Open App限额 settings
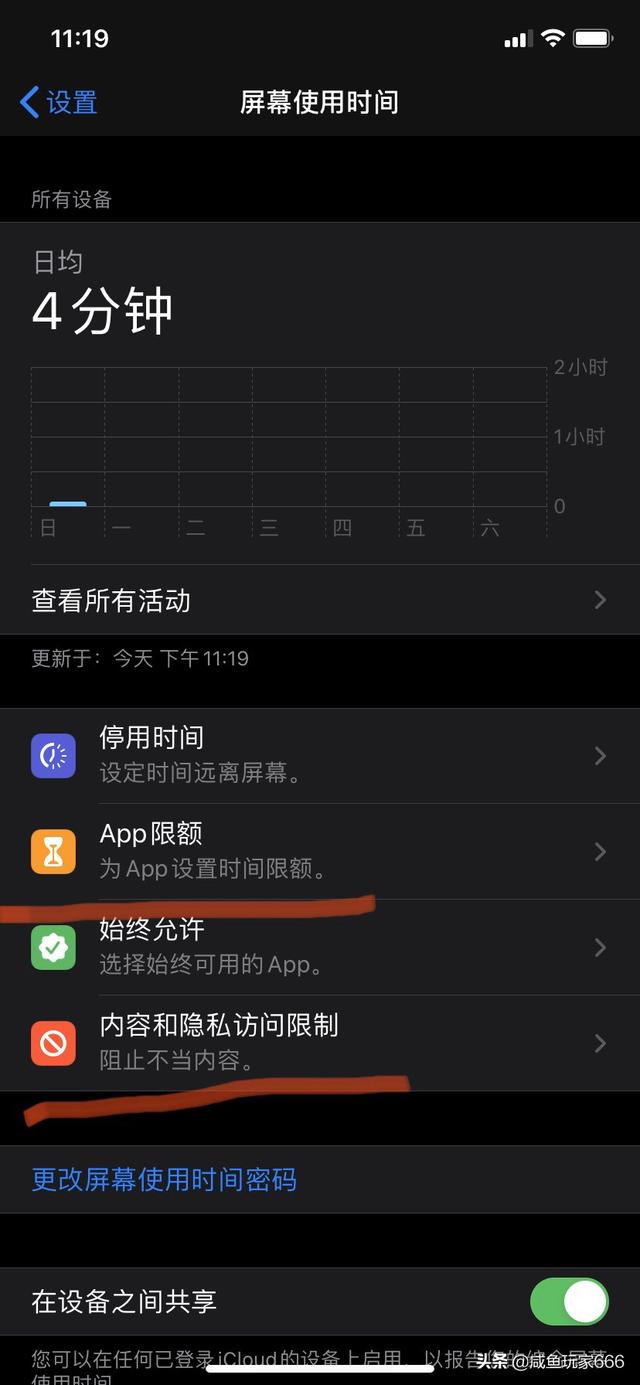Screen dimensions: 640x1385 (320, 851)
